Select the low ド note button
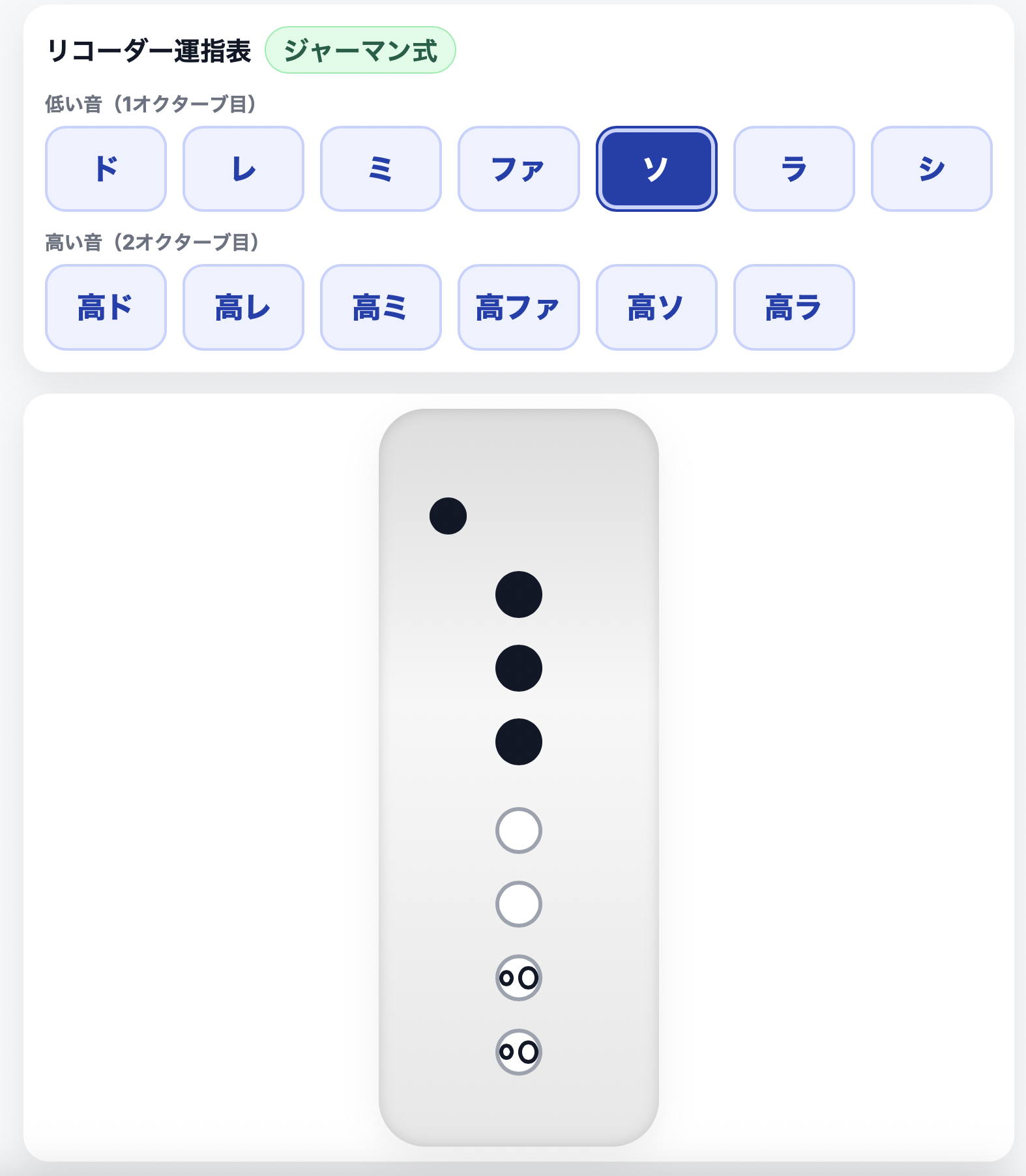 (x=106, y=169)
